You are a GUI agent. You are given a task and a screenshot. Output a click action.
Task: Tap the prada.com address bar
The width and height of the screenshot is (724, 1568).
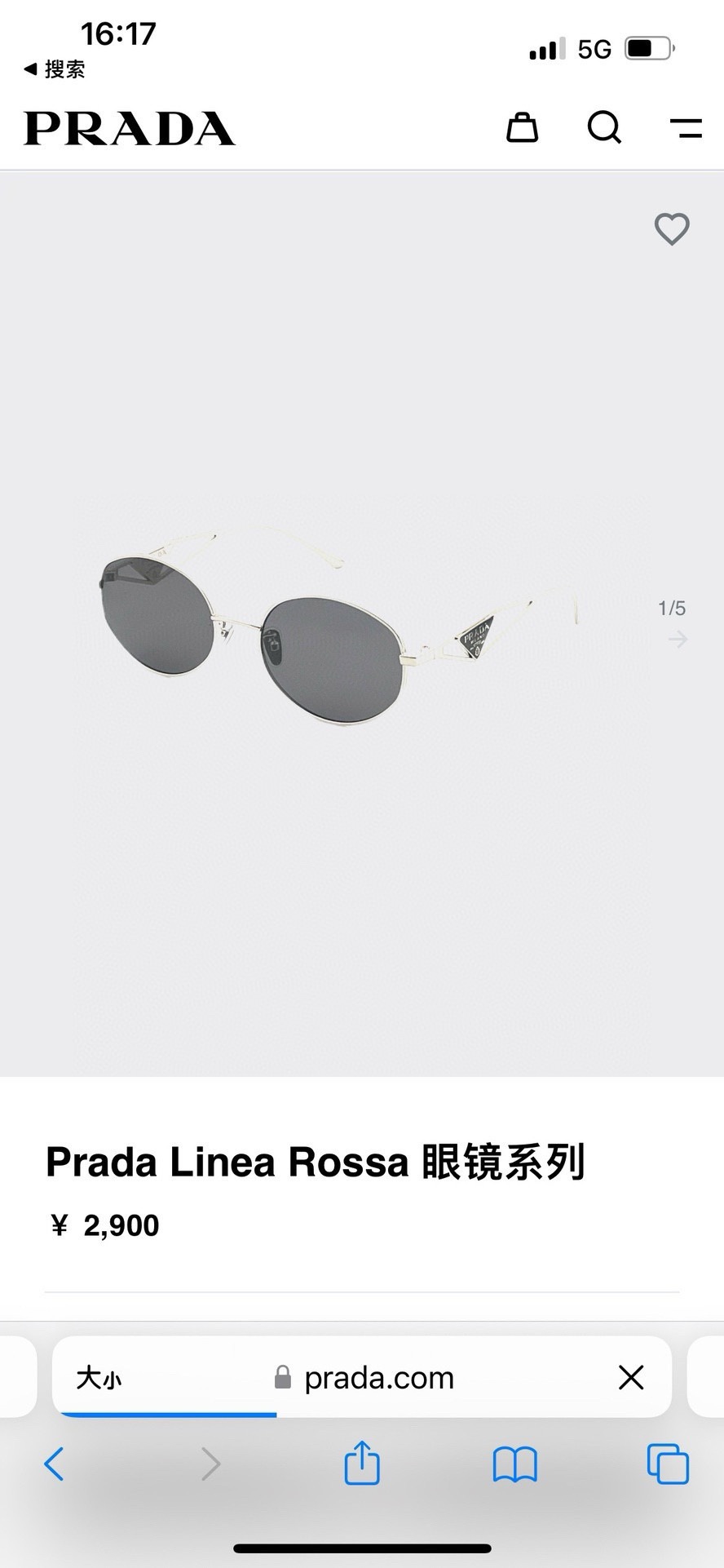click(378, 1378)
